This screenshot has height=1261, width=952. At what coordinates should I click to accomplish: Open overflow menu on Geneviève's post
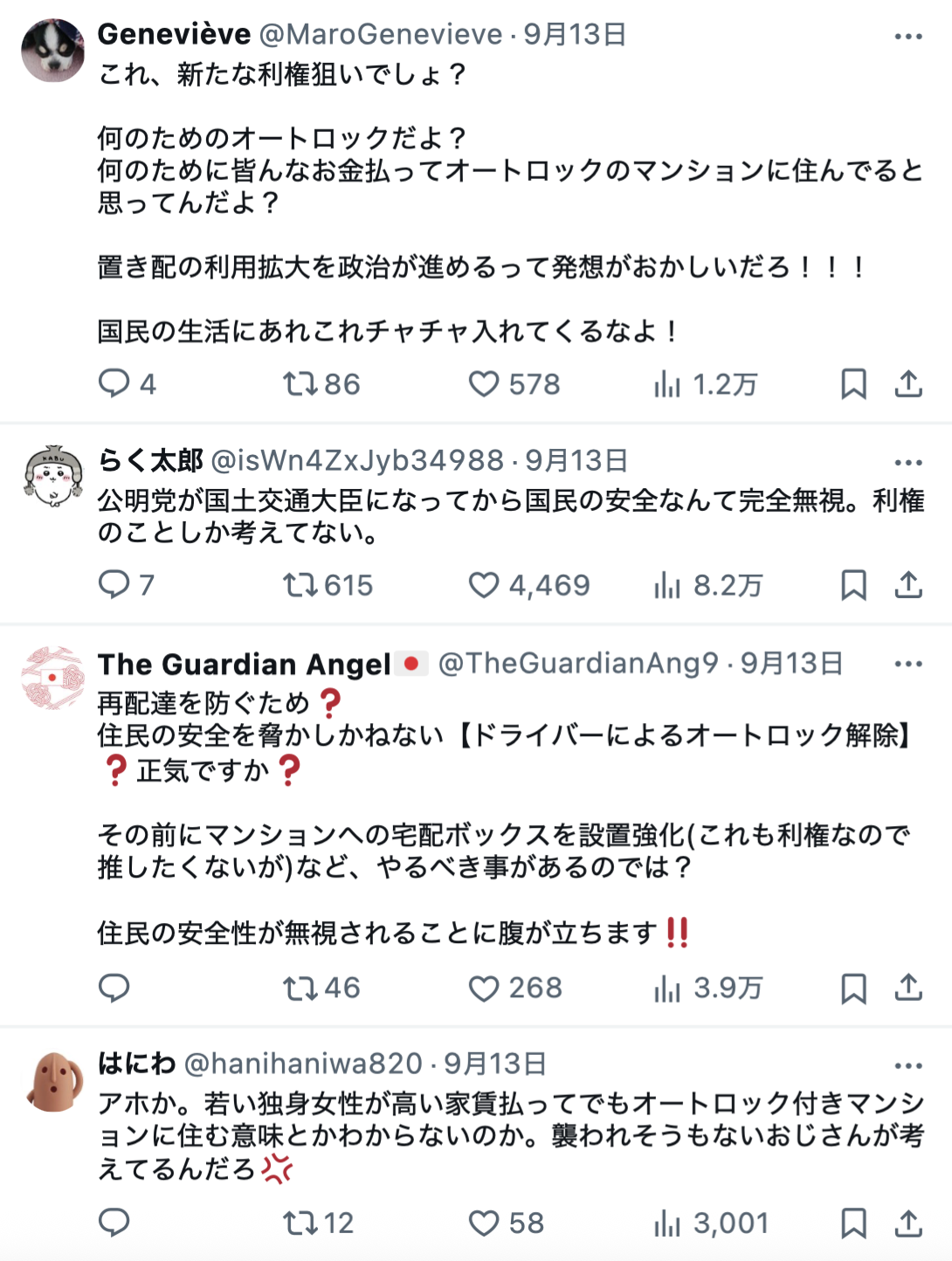click(x=907, y=37)
